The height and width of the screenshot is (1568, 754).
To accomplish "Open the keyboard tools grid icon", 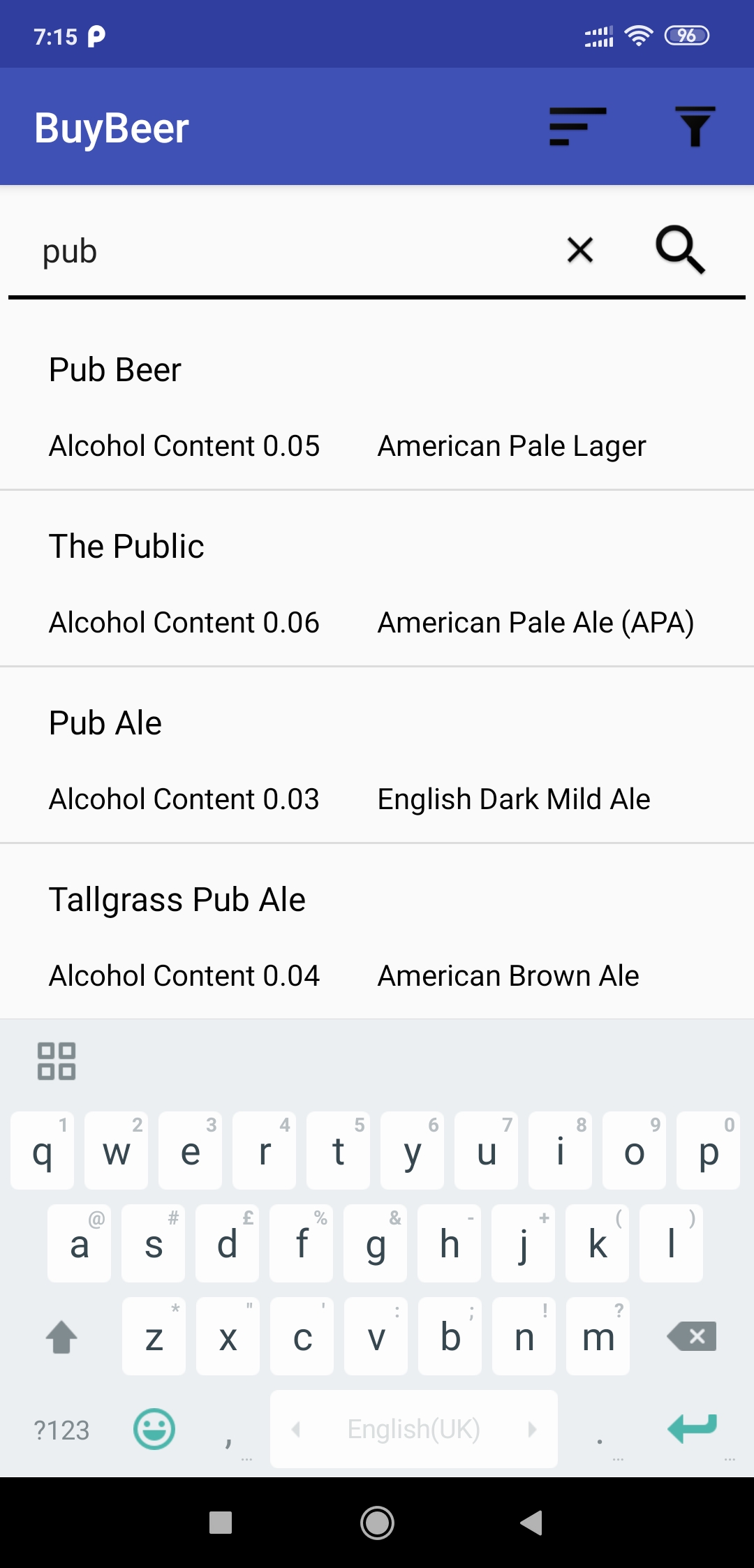I will (x=57, y=1061).
